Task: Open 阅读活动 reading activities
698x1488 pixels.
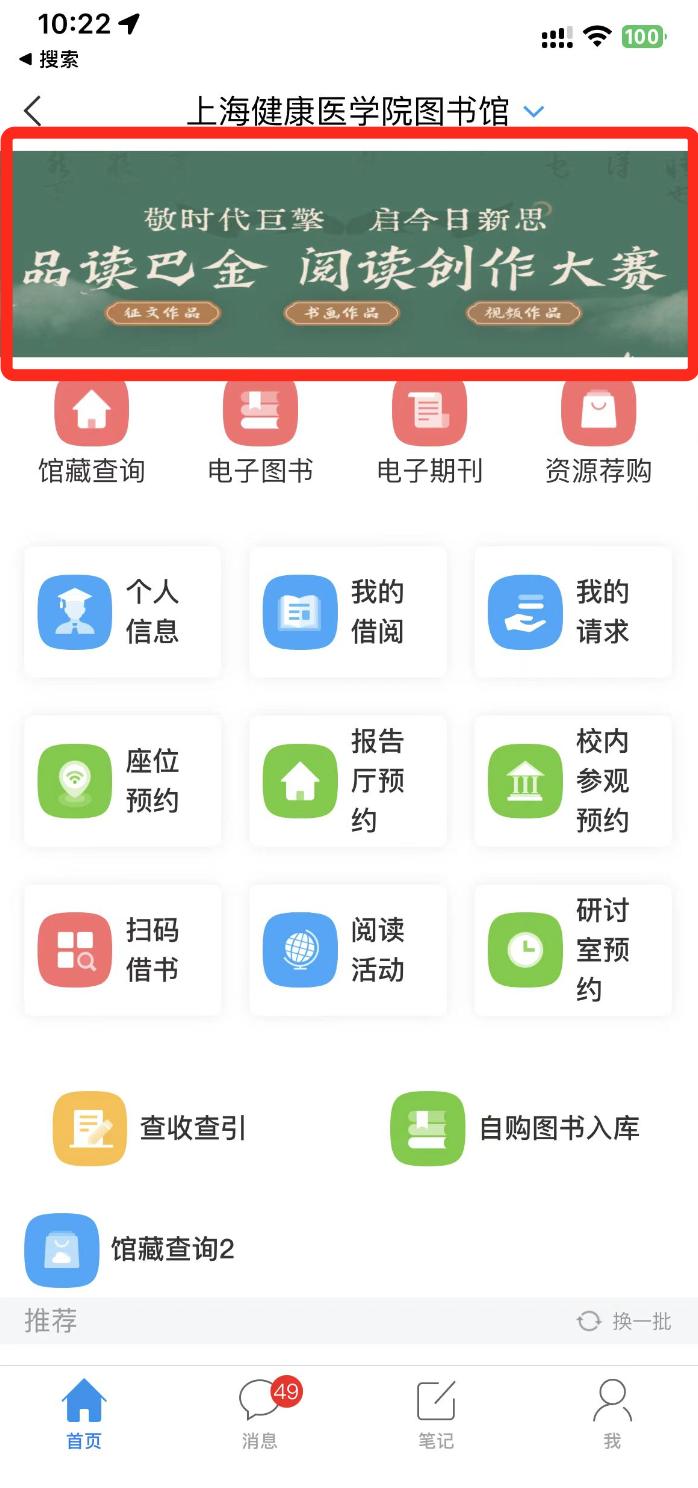Action: pos(347,950)
